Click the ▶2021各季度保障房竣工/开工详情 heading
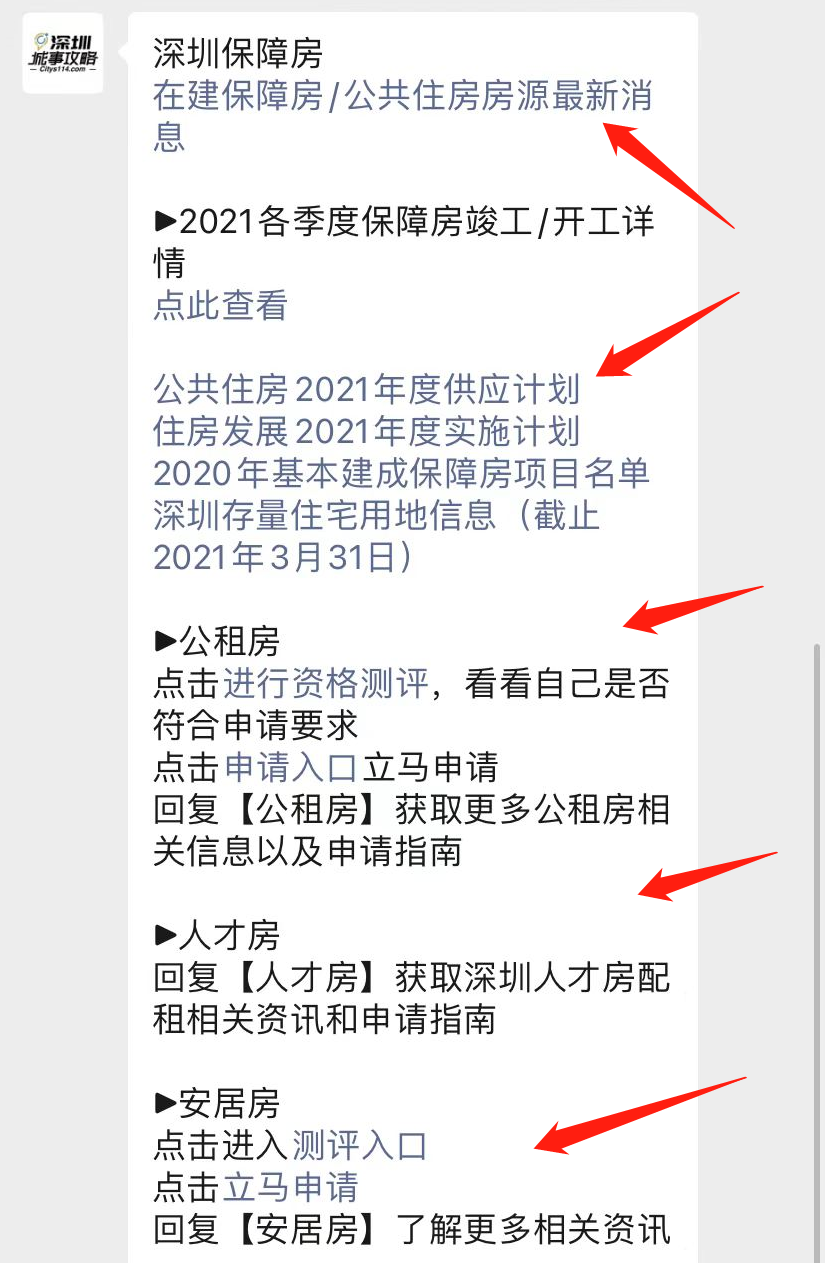This screenshot has height=1263, width=825. (400, 223)
